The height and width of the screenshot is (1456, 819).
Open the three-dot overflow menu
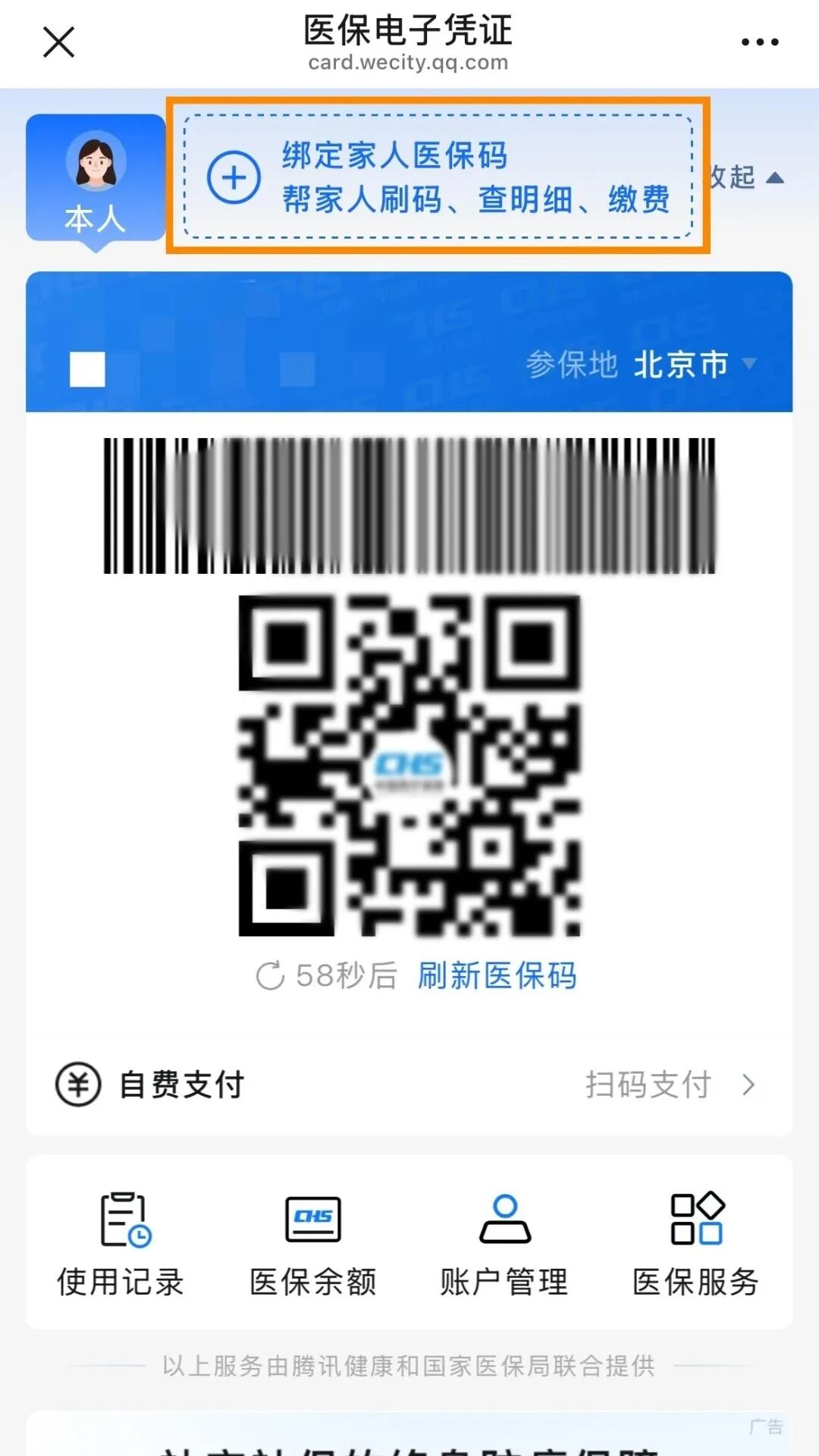(x=760, y=42)
